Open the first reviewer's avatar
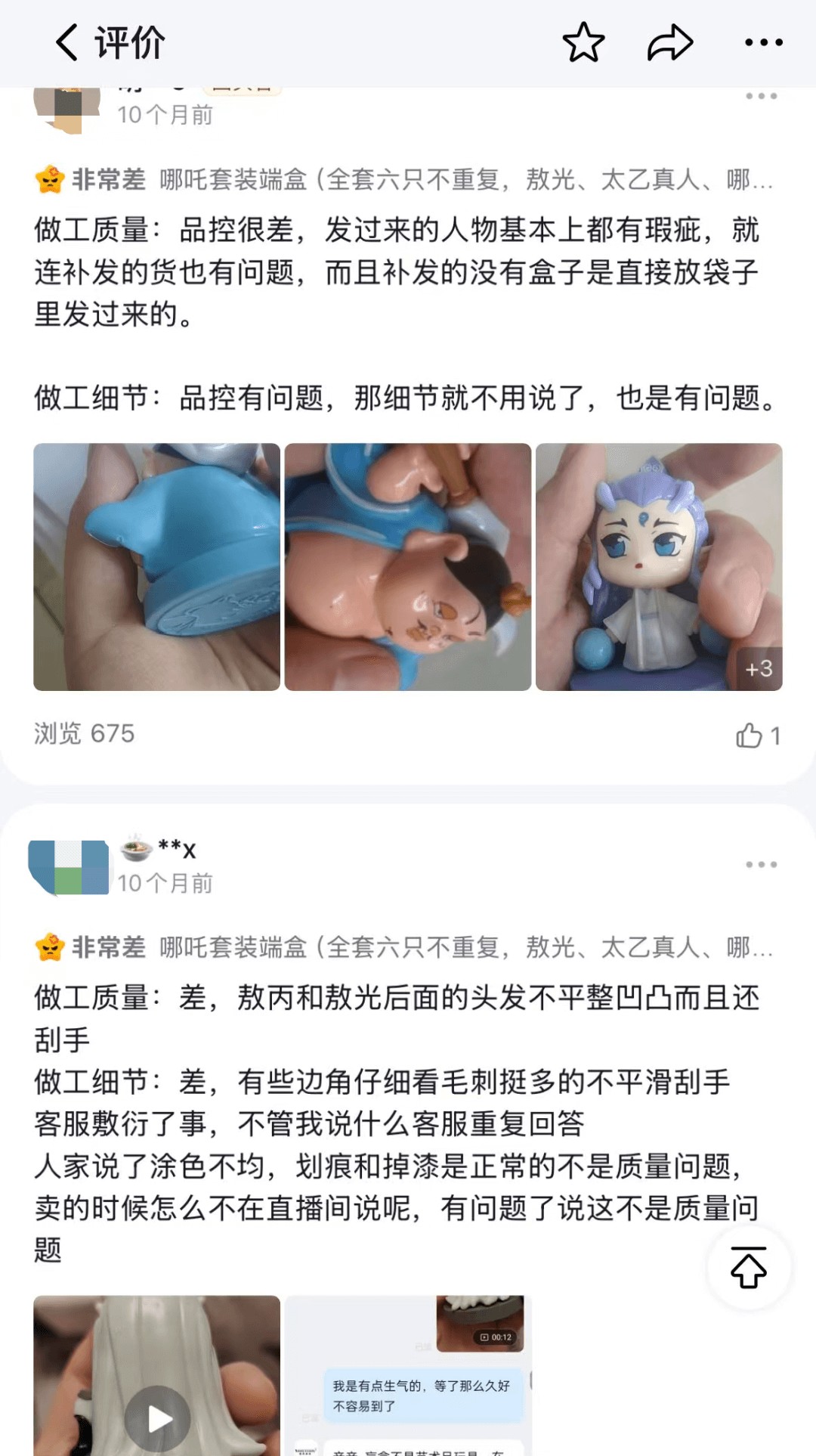 point(66,106)
